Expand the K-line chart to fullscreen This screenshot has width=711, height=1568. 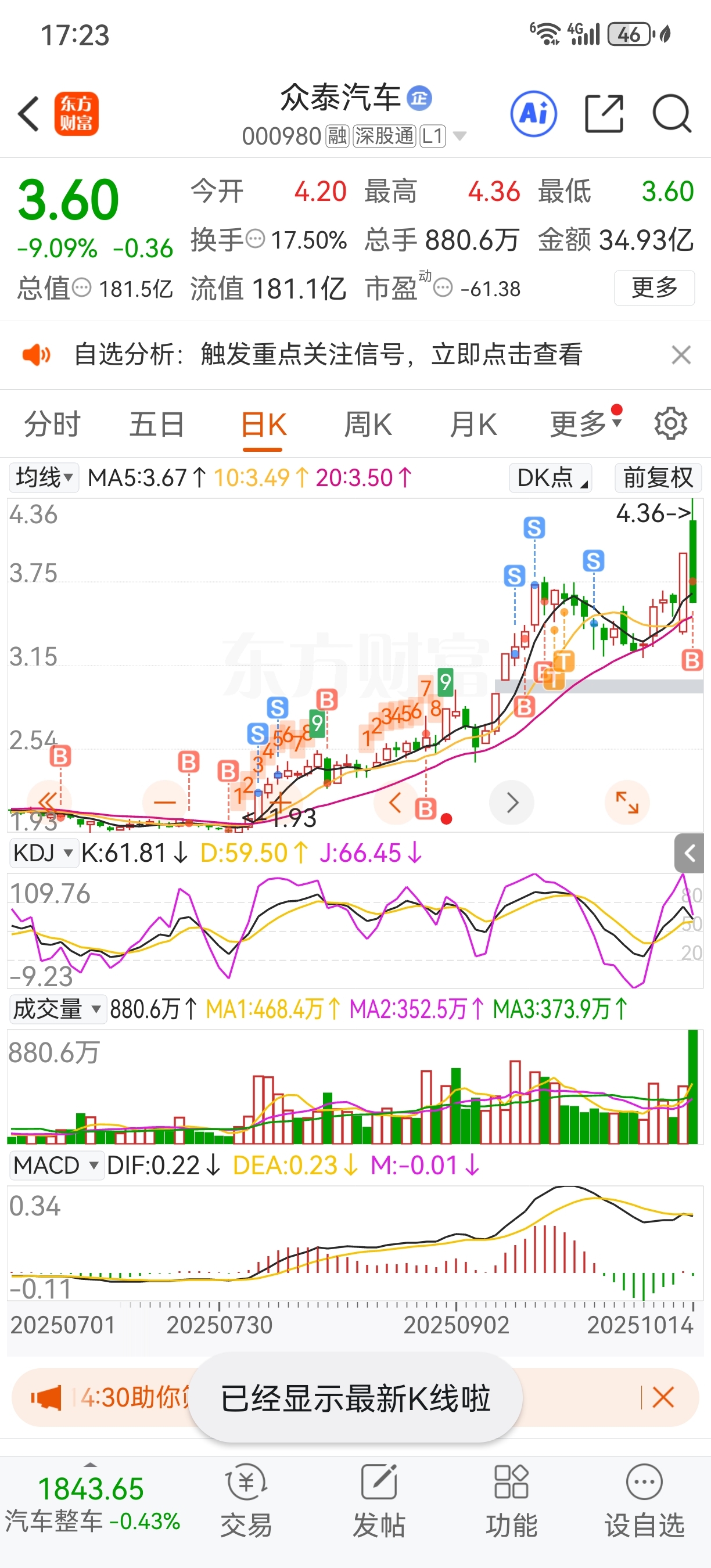627,802
